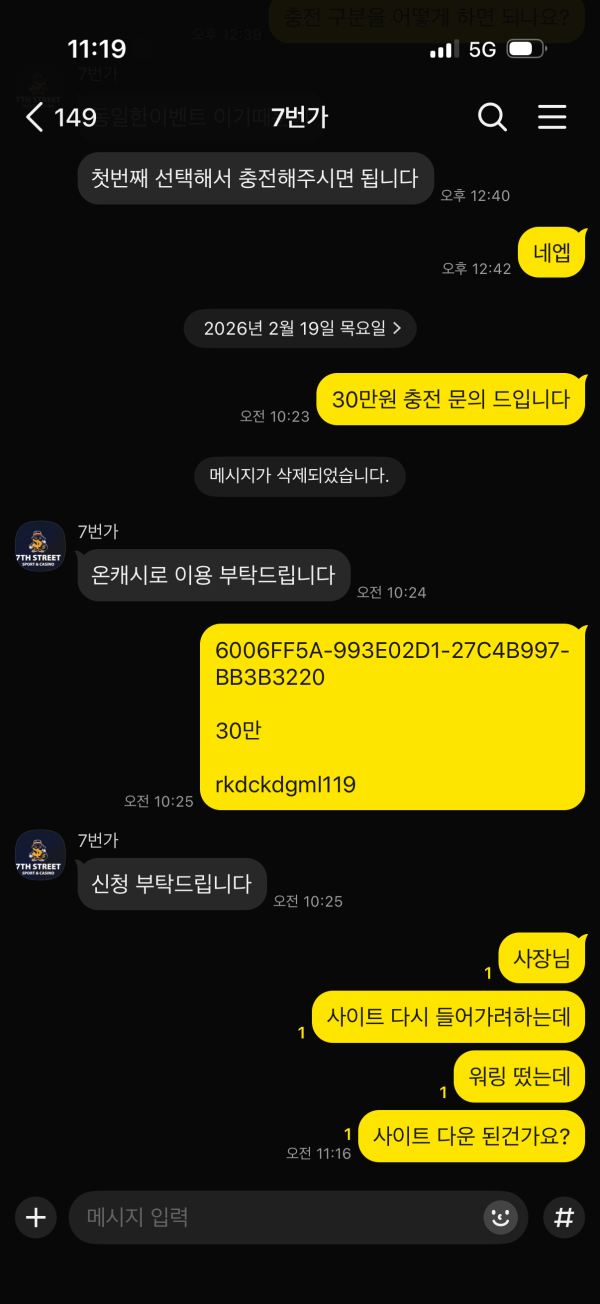Open the emoticon picker
The image size is (600, 1304).
(498, 1217)
